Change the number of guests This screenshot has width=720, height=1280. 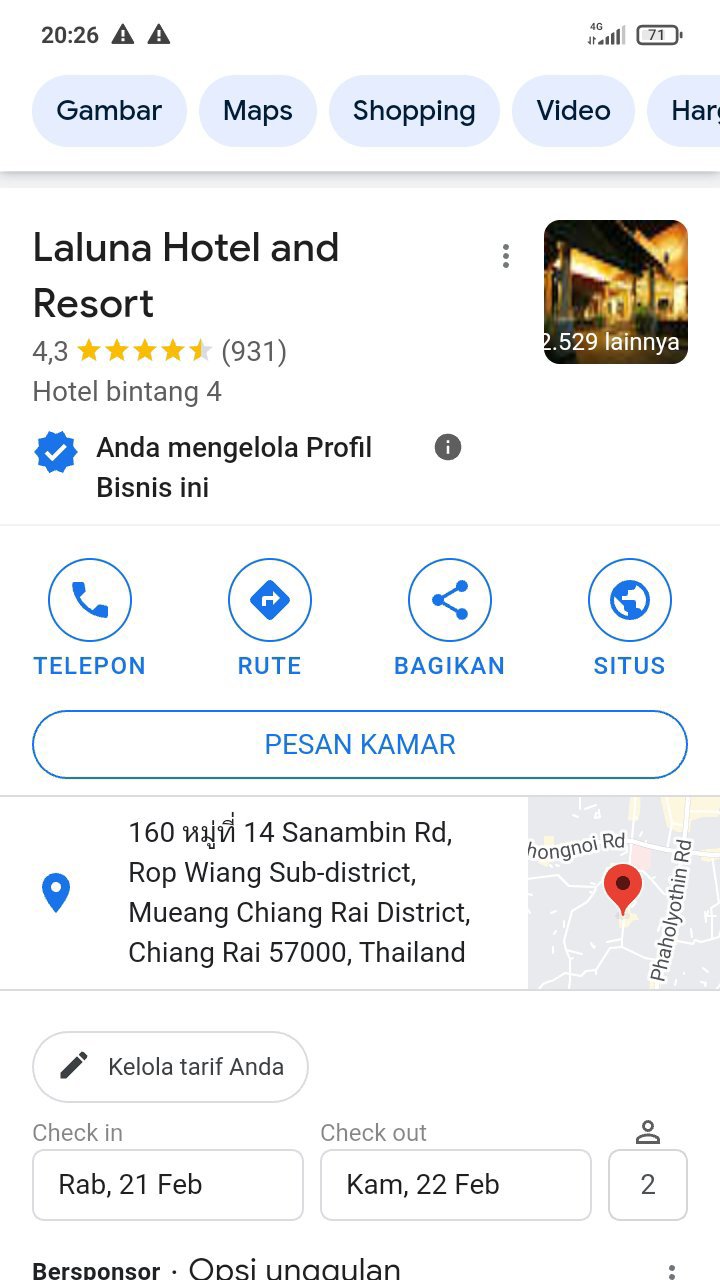[648, 1185]
